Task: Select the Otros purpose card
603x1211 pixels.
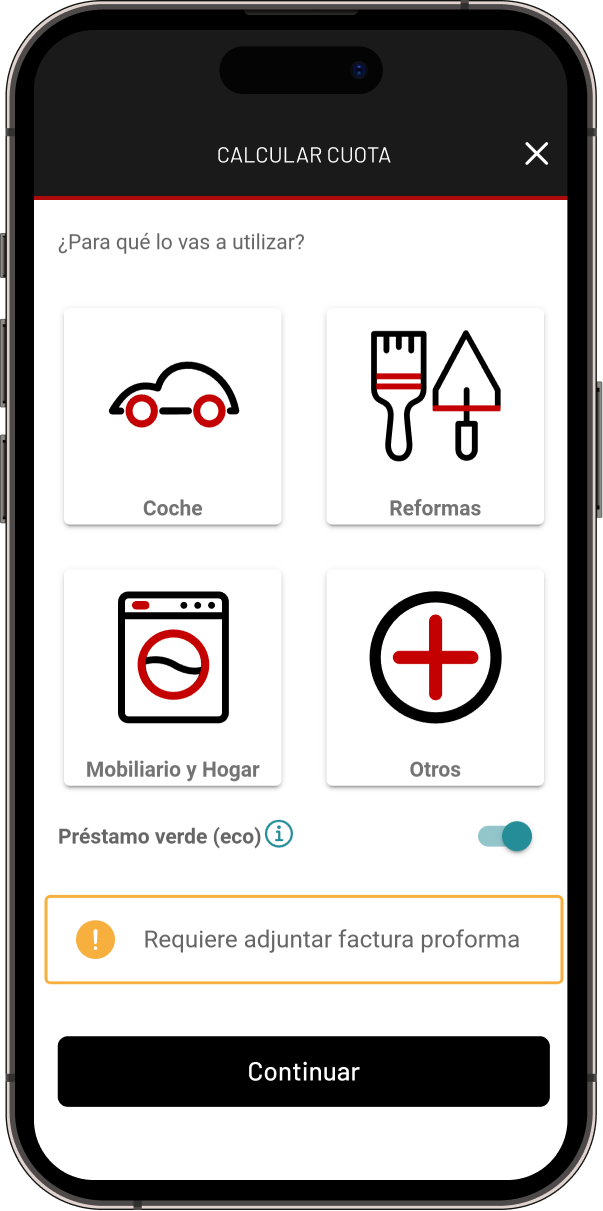Action: pos(435,677)
